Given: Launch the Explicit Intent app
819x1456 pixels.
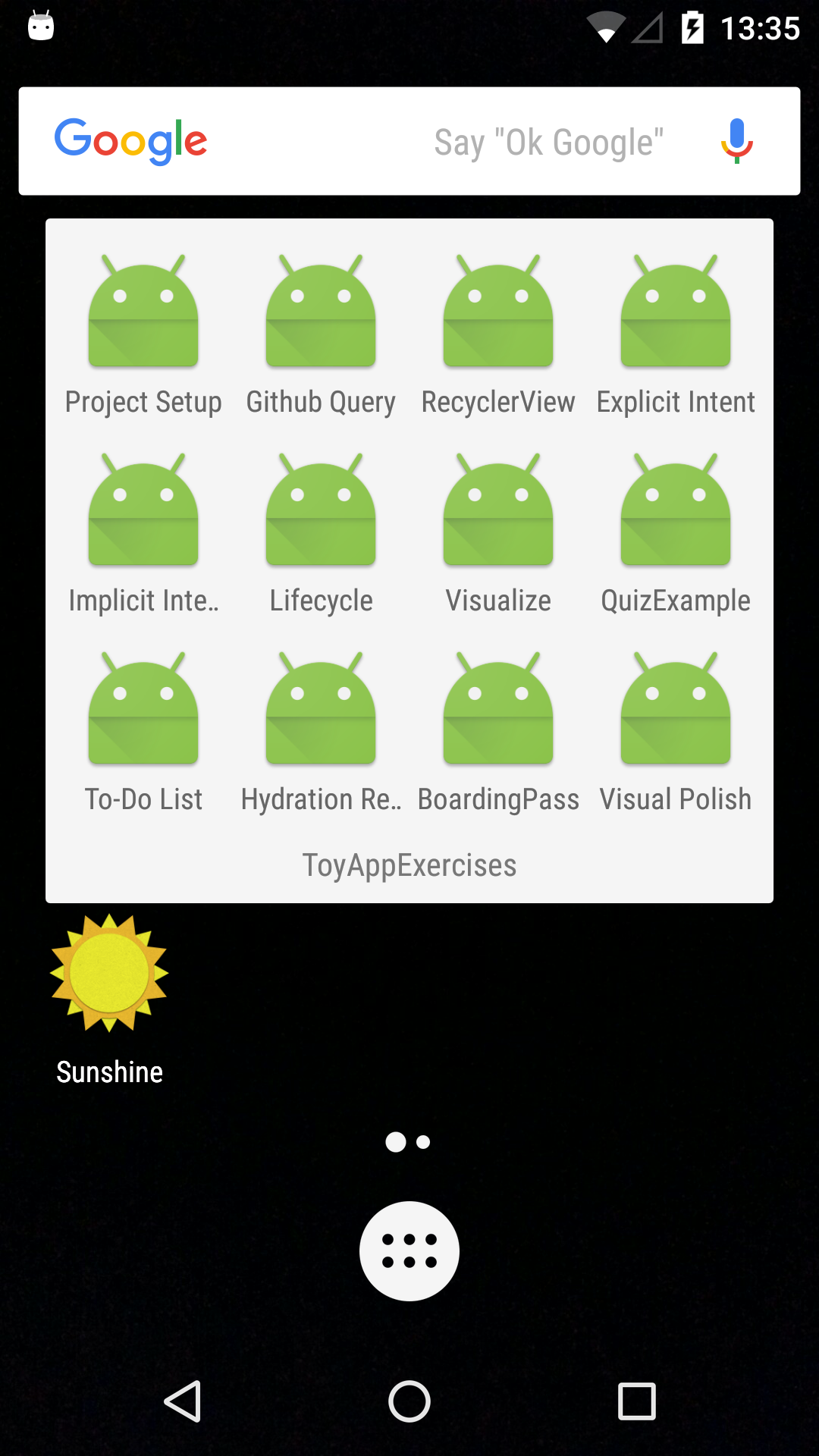Looking at the screenshot, I should click(676, 335).
